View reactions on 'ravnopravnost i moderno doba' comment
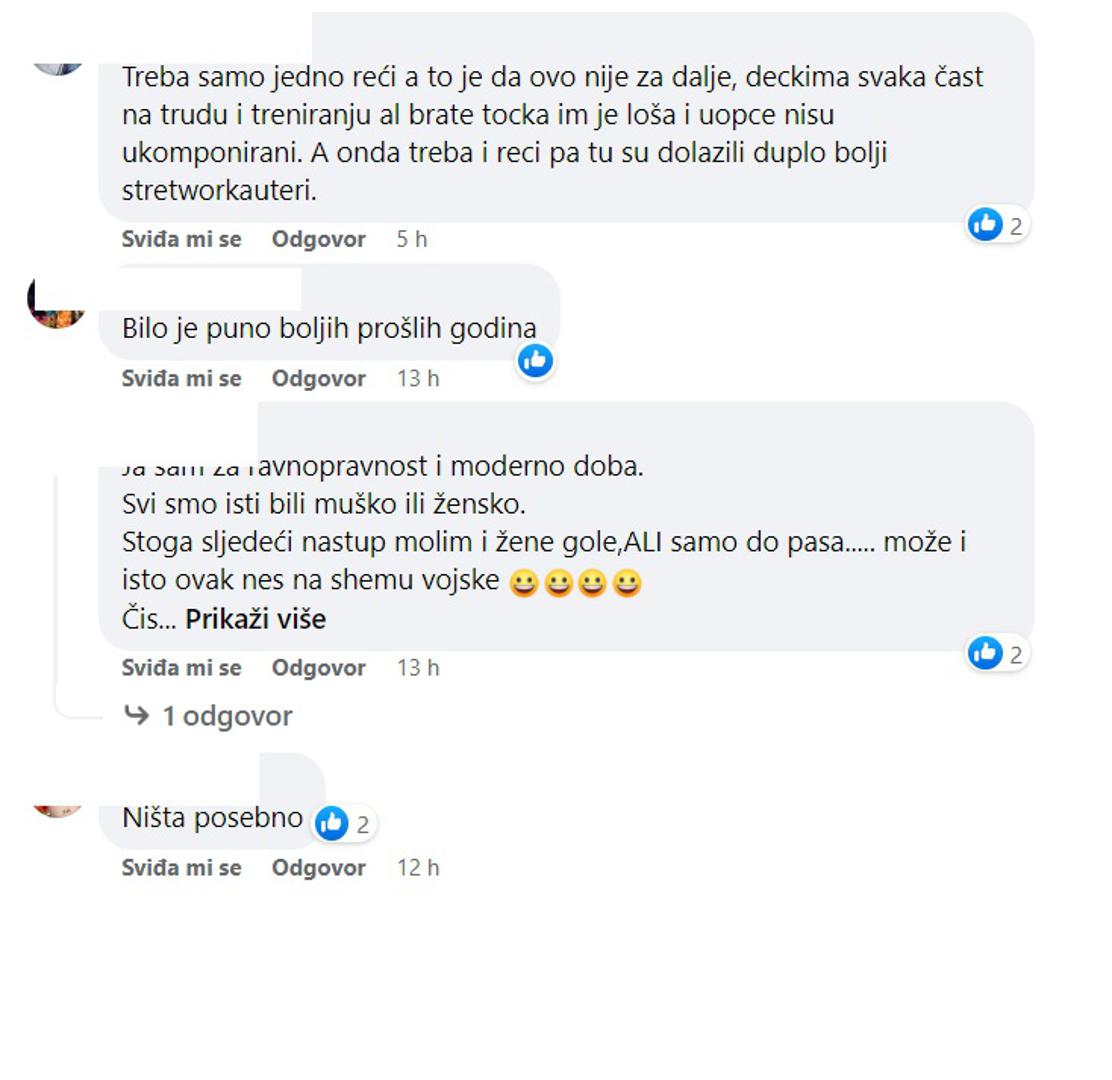This screenshot has height=1080, width=1112. 997,654
